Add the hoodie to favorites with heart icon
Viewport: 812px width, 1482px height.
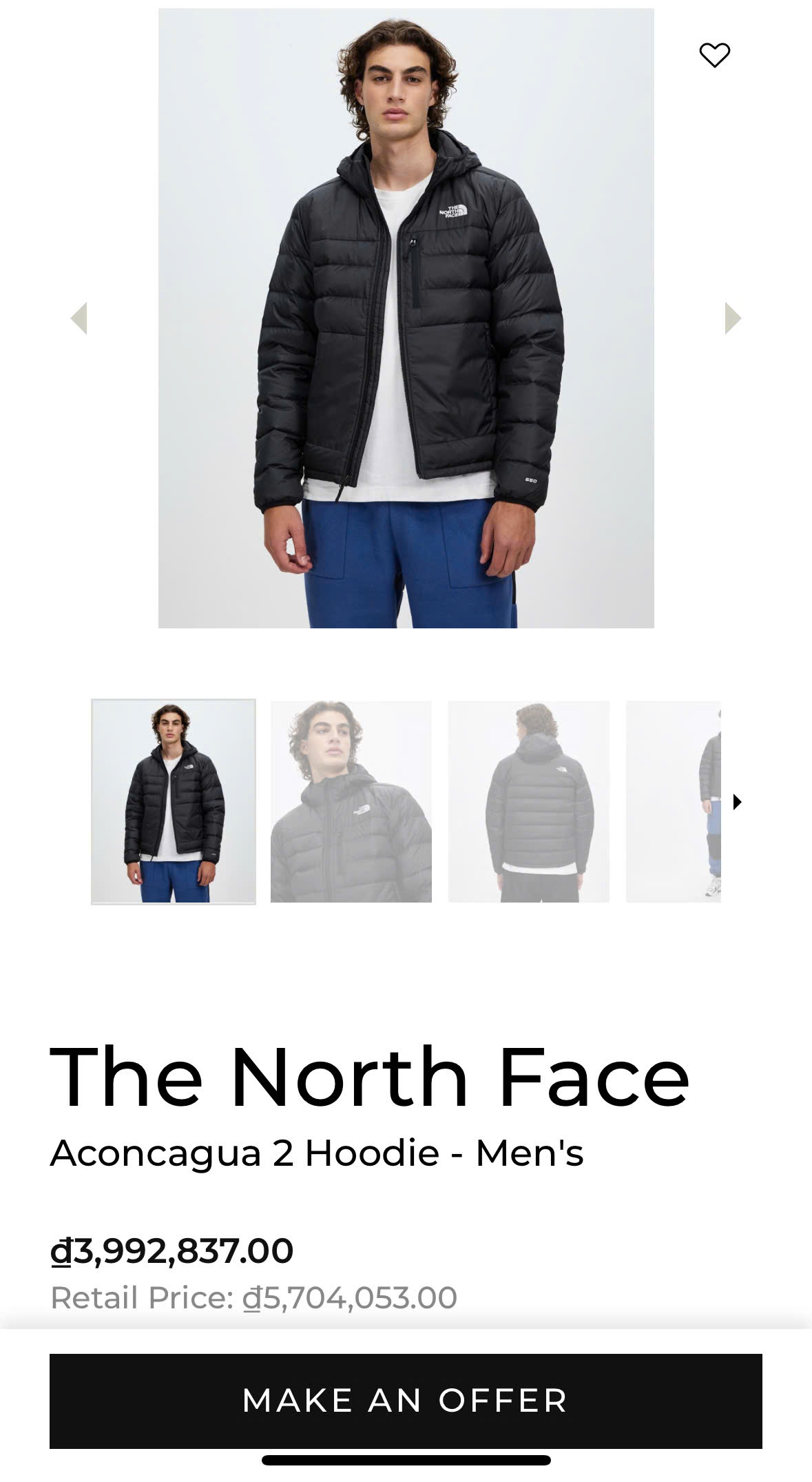(714, 55)
